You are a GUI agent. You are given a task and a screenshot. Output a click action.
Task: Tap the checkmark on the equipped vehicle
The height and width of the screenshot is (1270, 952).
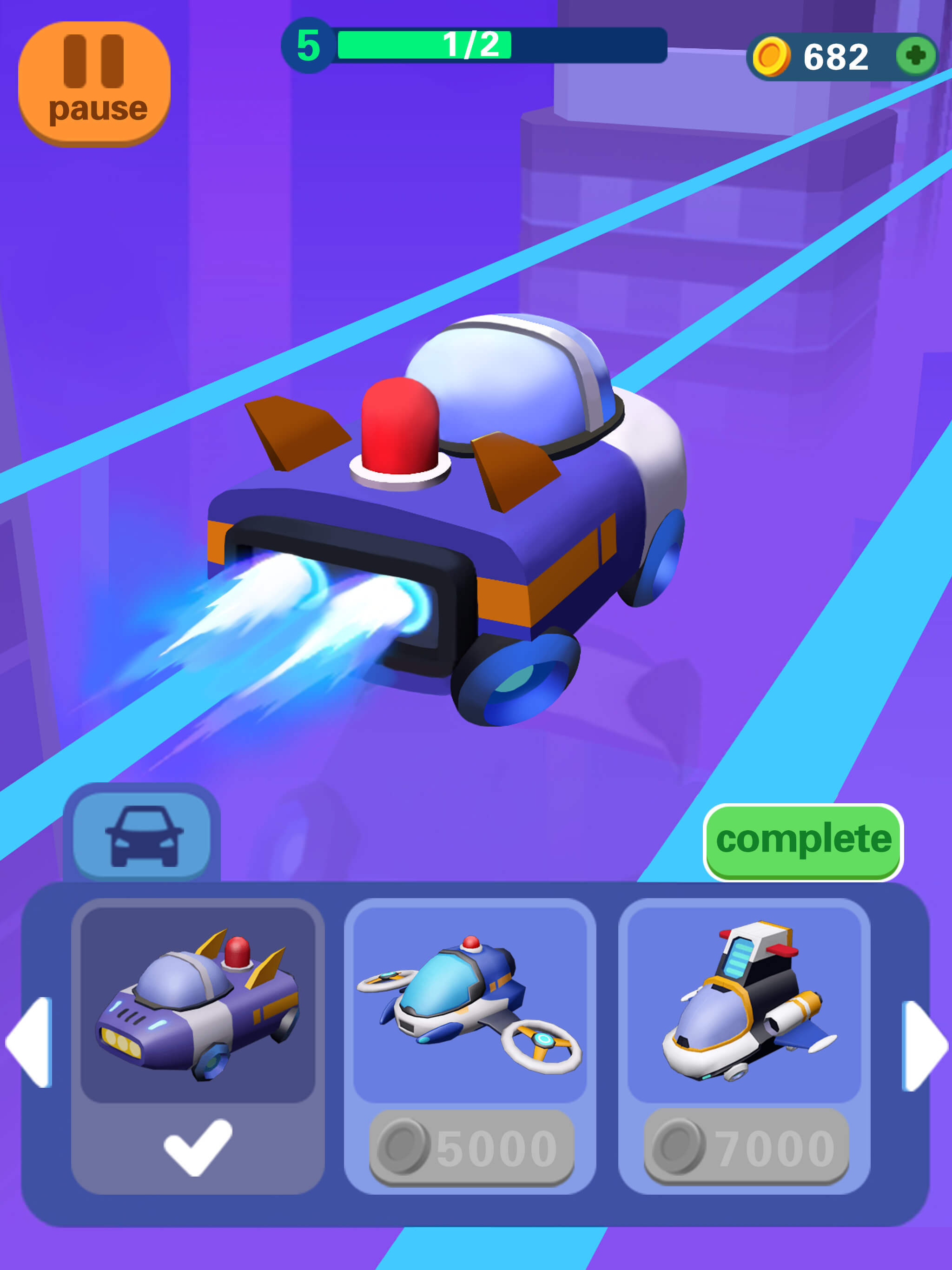point(198,1148)
